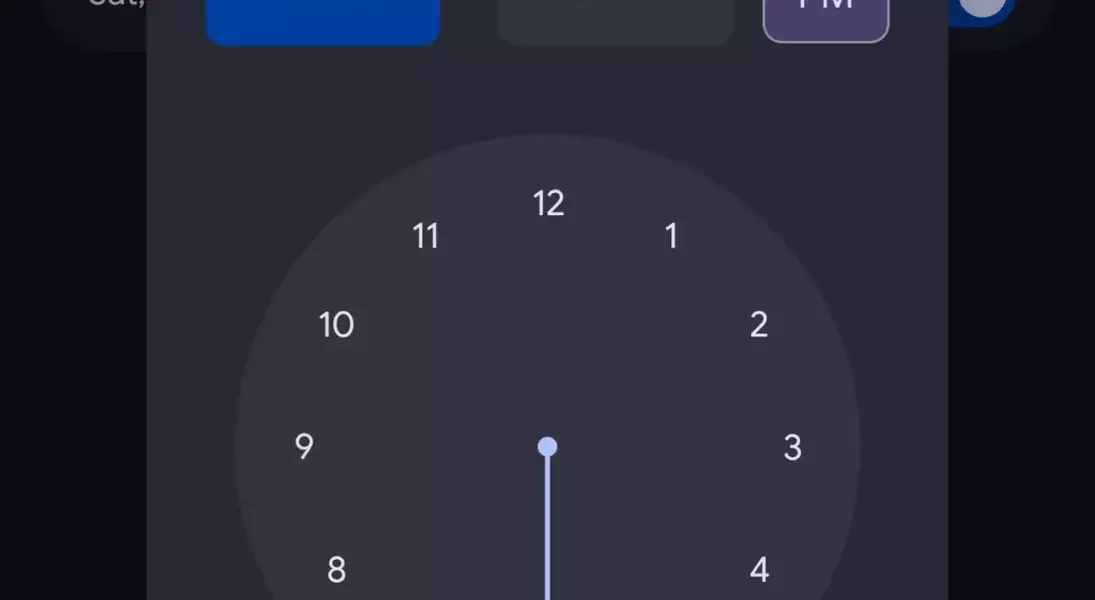Pick 3 on the clock face

(x=792, y=448)
